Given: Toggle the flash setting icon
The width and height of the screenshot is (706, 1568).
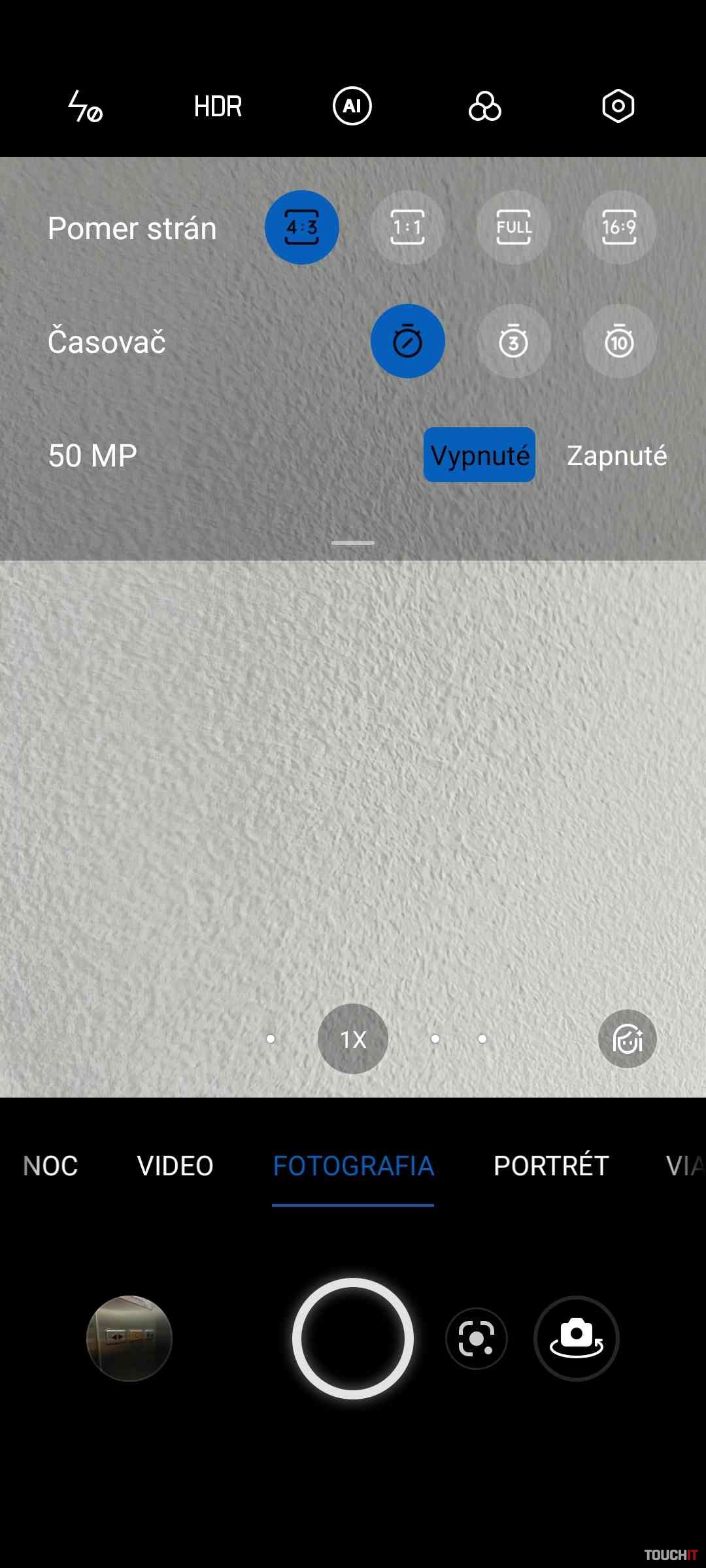Looking at the screenshot, I should pos(86,106).
